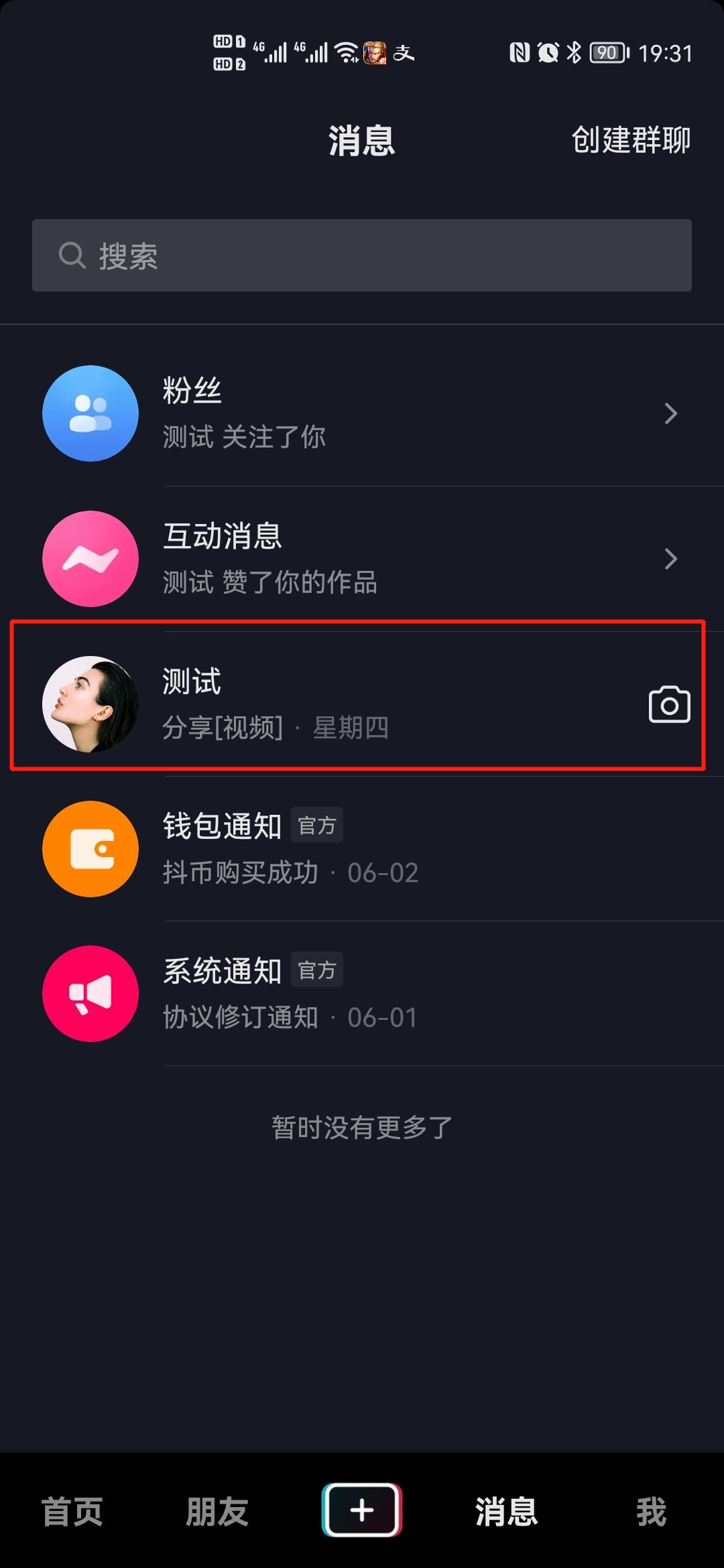Tap the plus button to create a video

pyautogui.click(x=362, y=1510)
